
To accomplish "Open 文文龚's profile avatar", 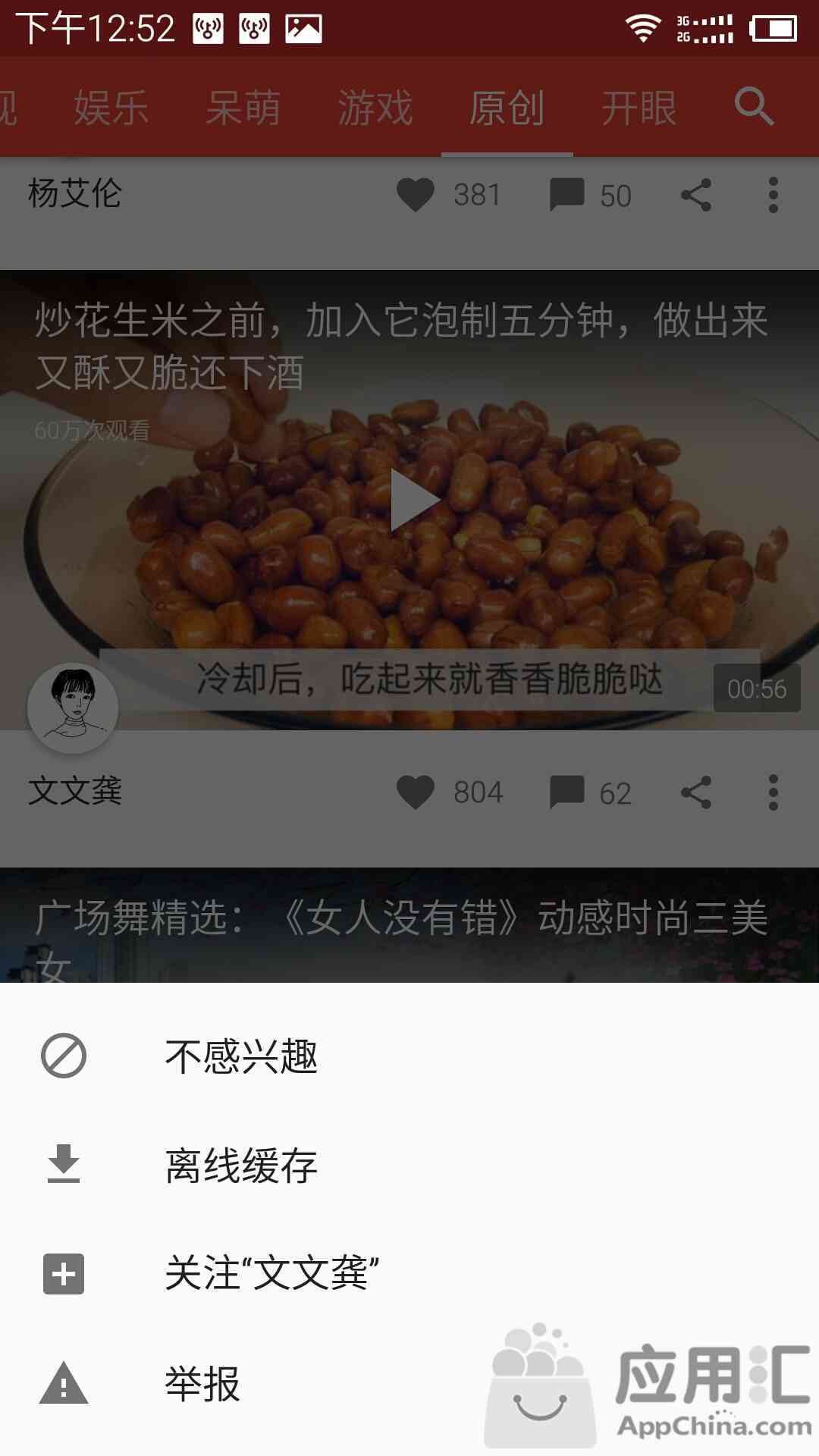I will pyautogui.click(x=73, y=708).
